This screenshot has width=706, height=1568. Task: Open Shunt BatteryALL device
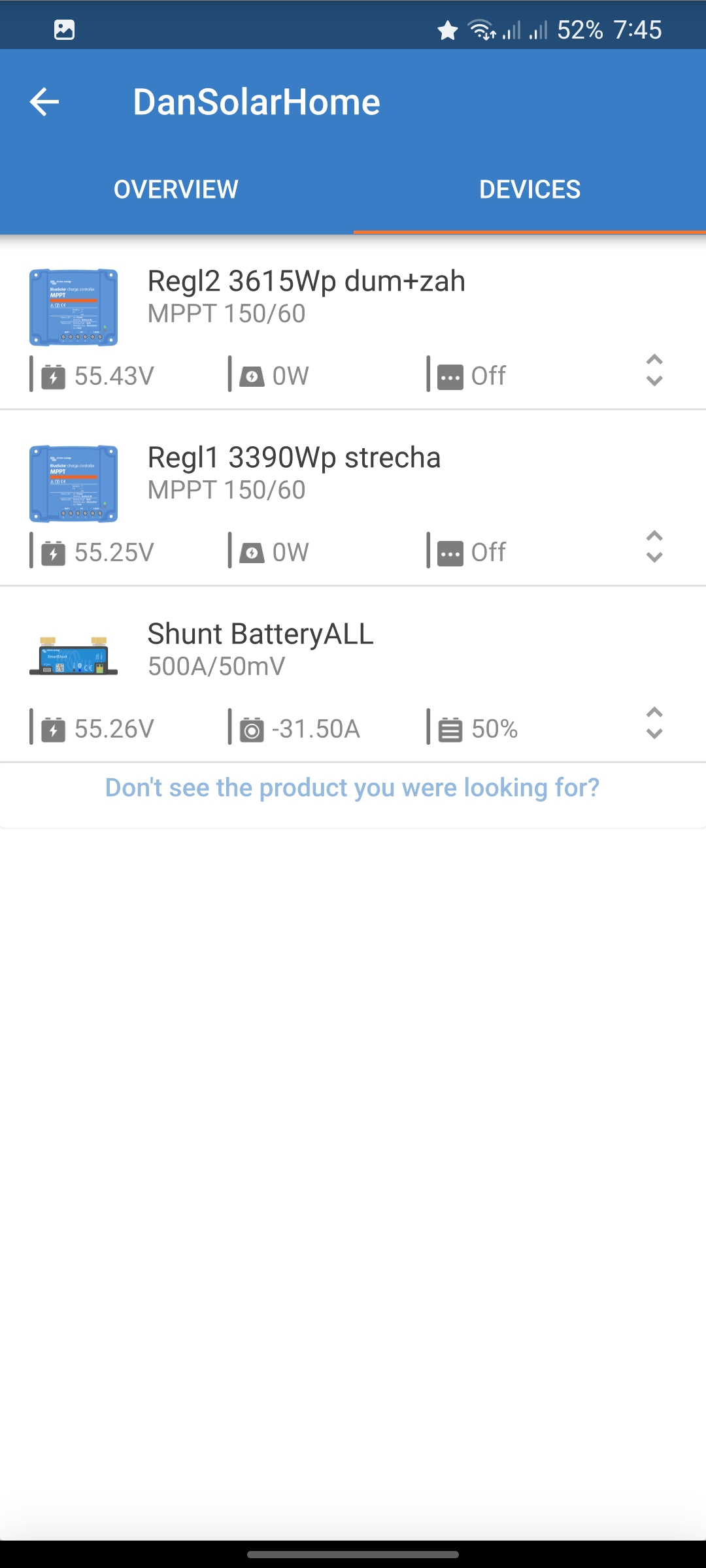(260, 648)
